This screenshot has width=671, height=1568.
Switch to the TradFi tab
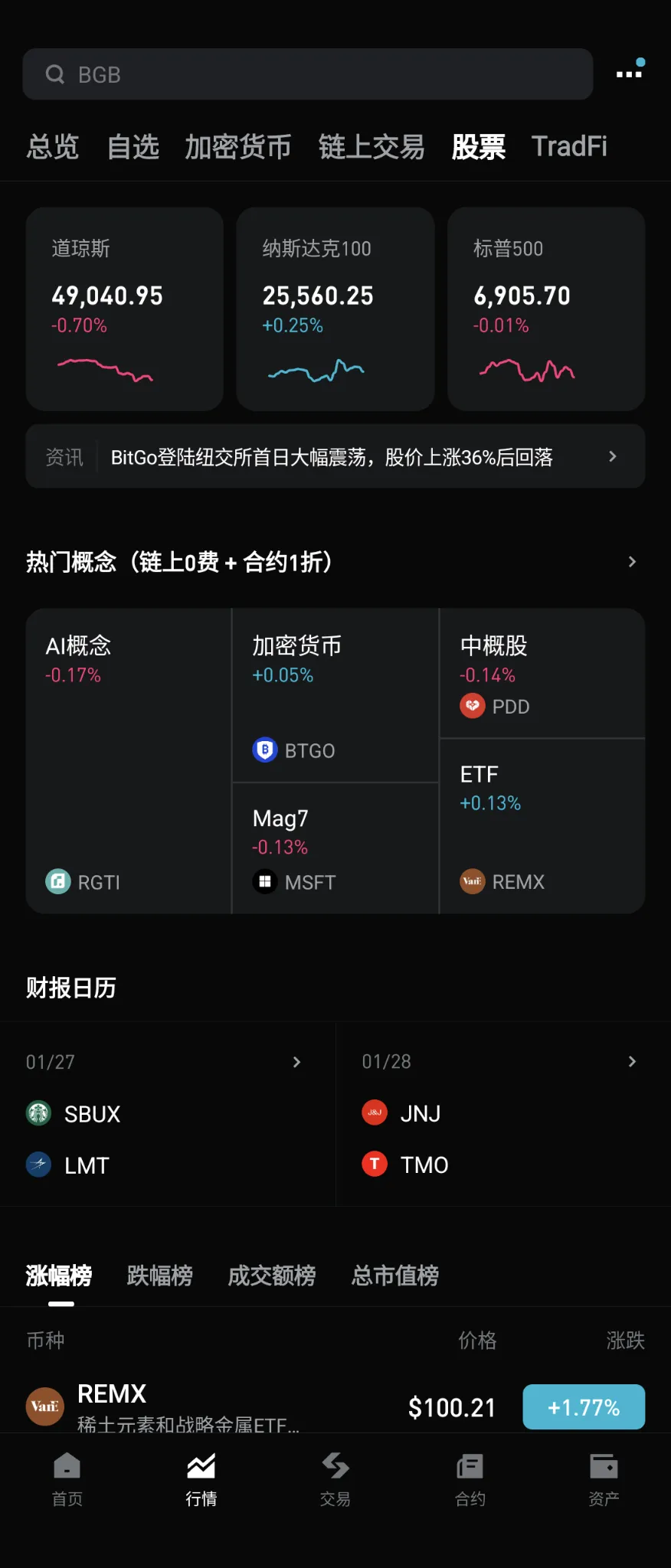(570, 145)
